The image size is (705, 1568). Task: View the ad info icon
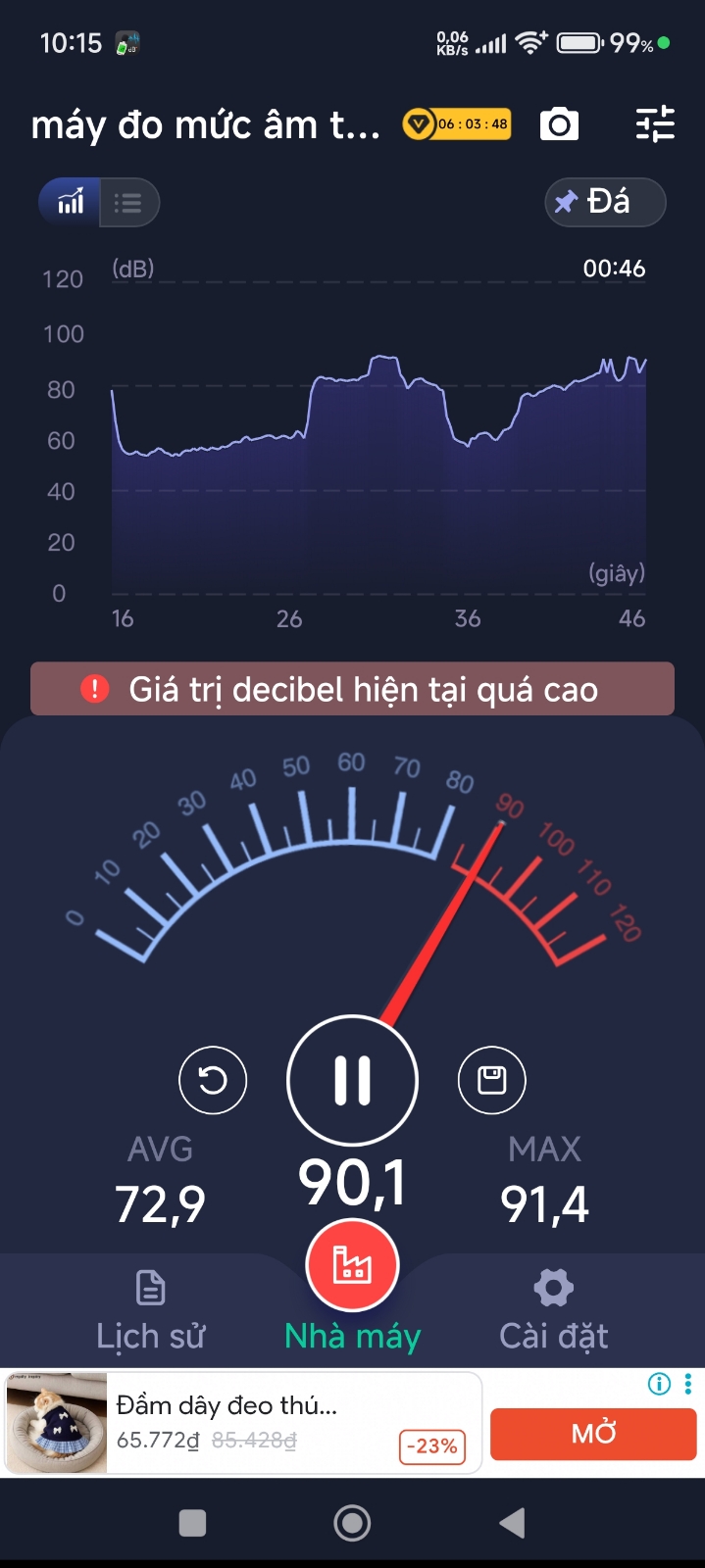click(x=659, y=1384)
